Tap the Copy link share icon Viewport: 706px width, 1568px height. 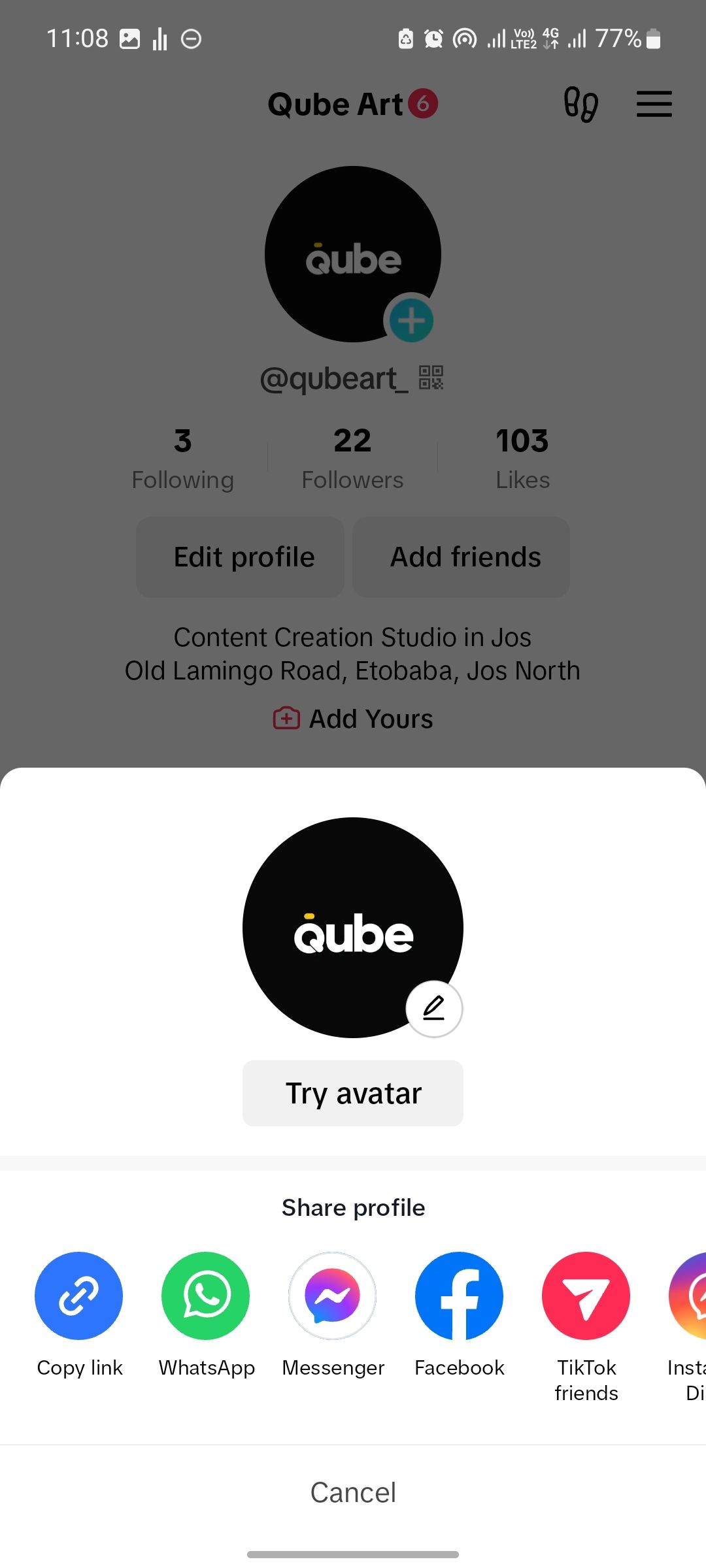click(78, 1298)
